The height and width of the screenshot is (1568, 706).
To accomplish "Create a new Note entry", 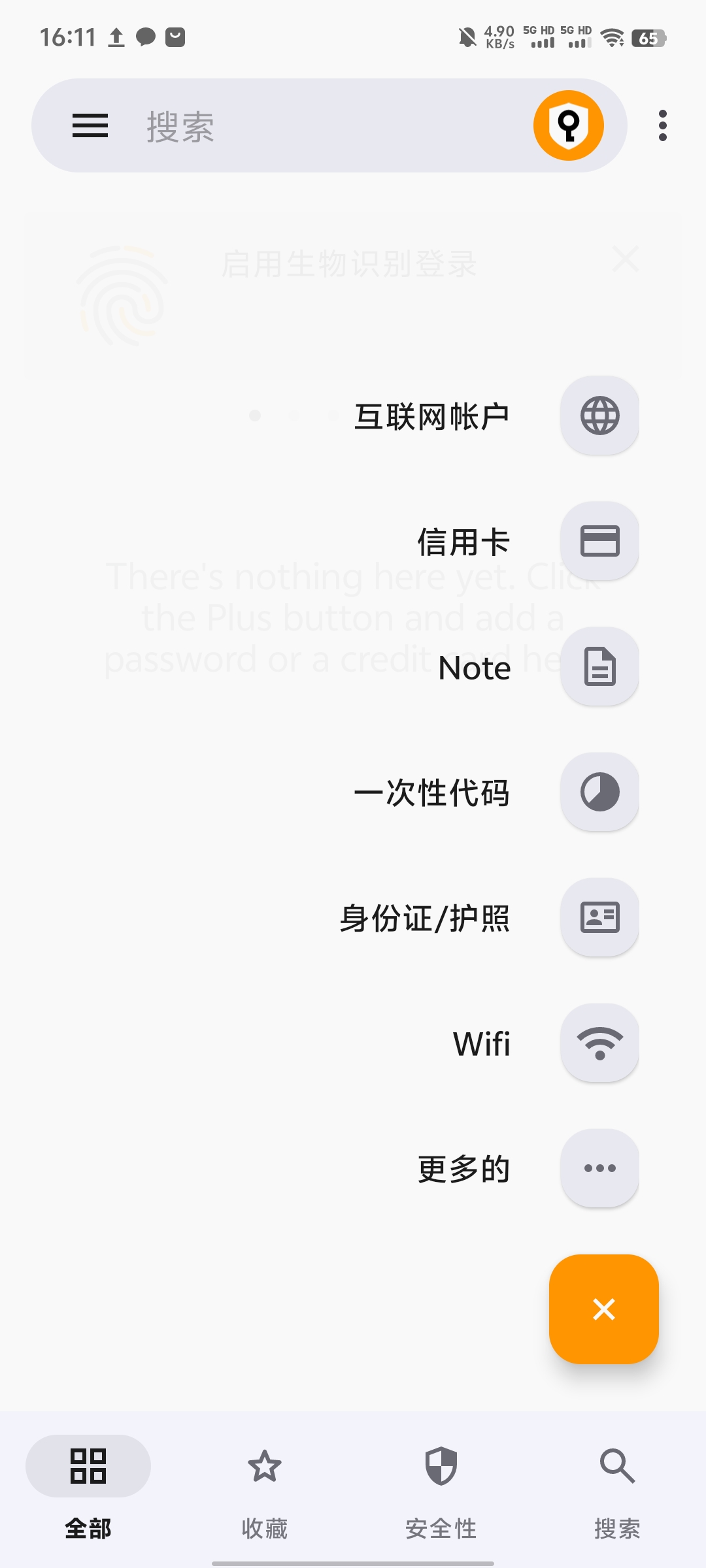I will coord(600,666).
